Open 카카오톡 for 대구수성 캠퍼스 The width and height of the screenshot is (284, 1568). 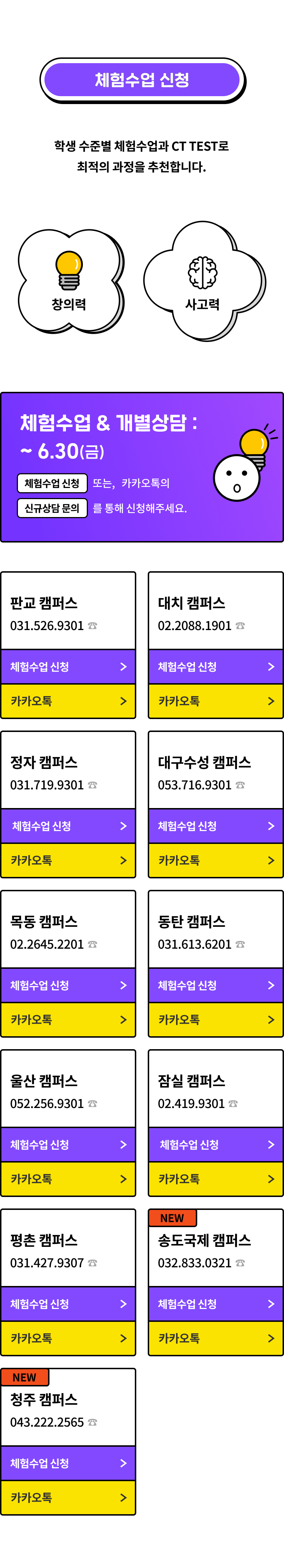[x=215, y=860]
